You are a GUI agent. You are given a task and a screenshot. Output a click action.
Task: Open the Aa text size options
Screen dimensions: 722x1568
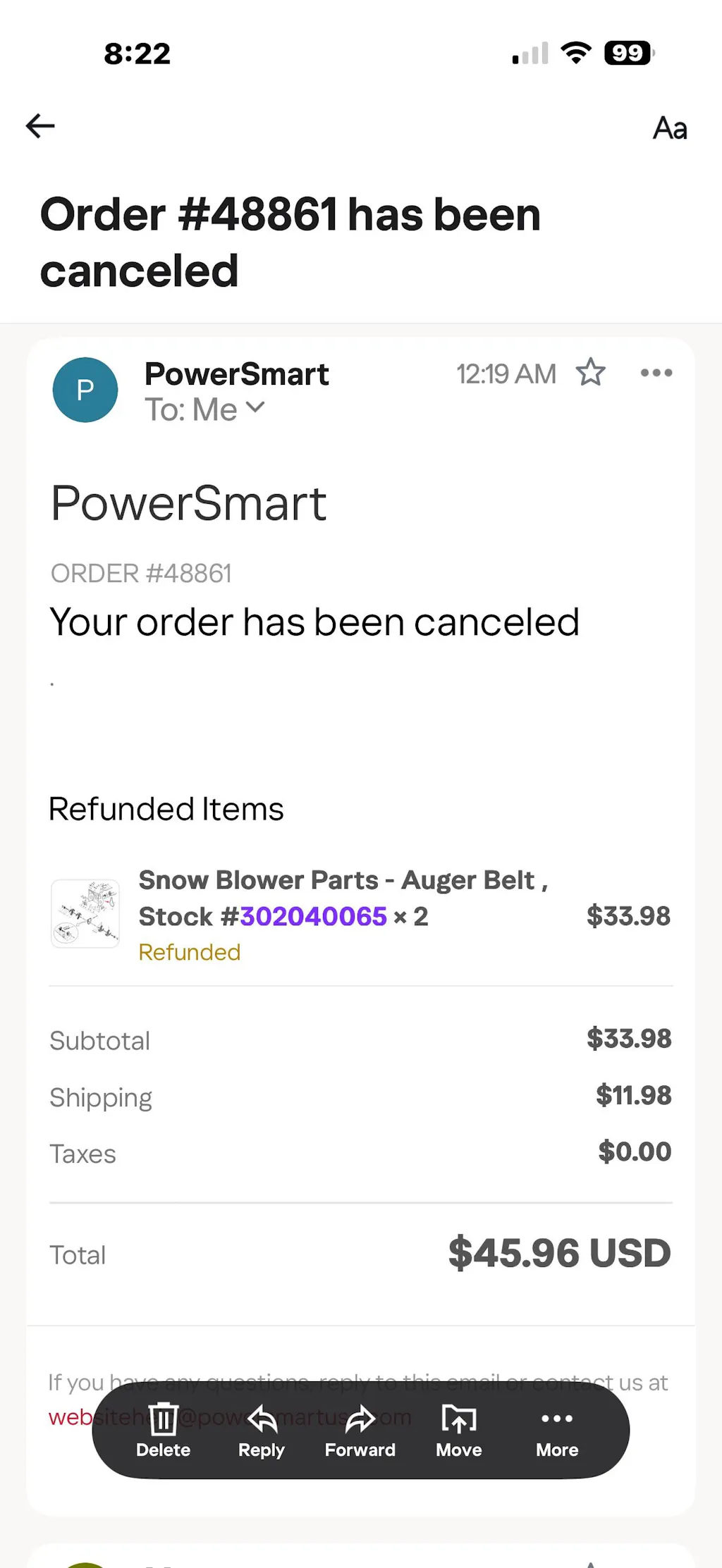[x=669, y=128]
